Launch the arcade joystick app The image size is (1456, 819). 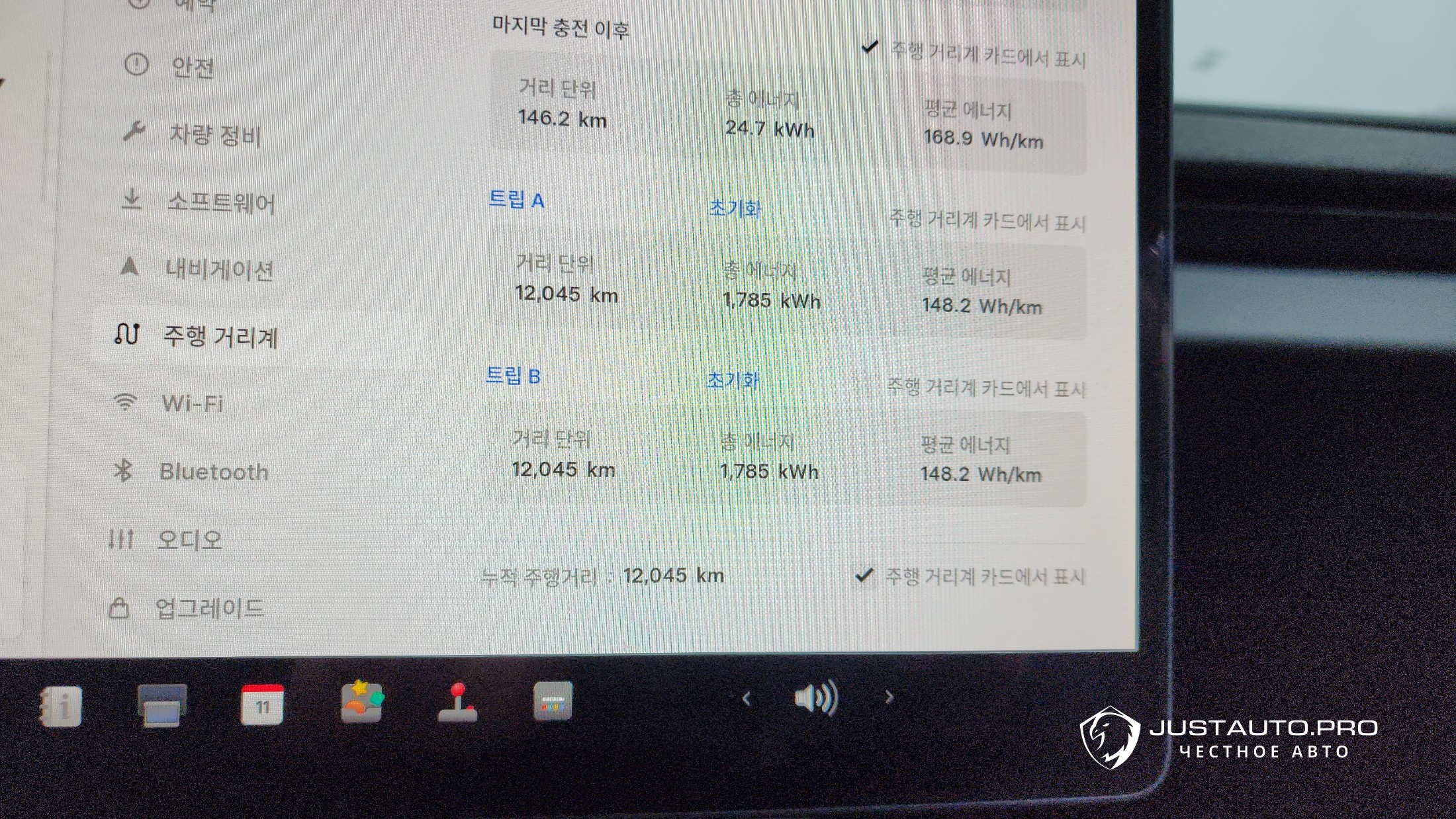(457, 703)
